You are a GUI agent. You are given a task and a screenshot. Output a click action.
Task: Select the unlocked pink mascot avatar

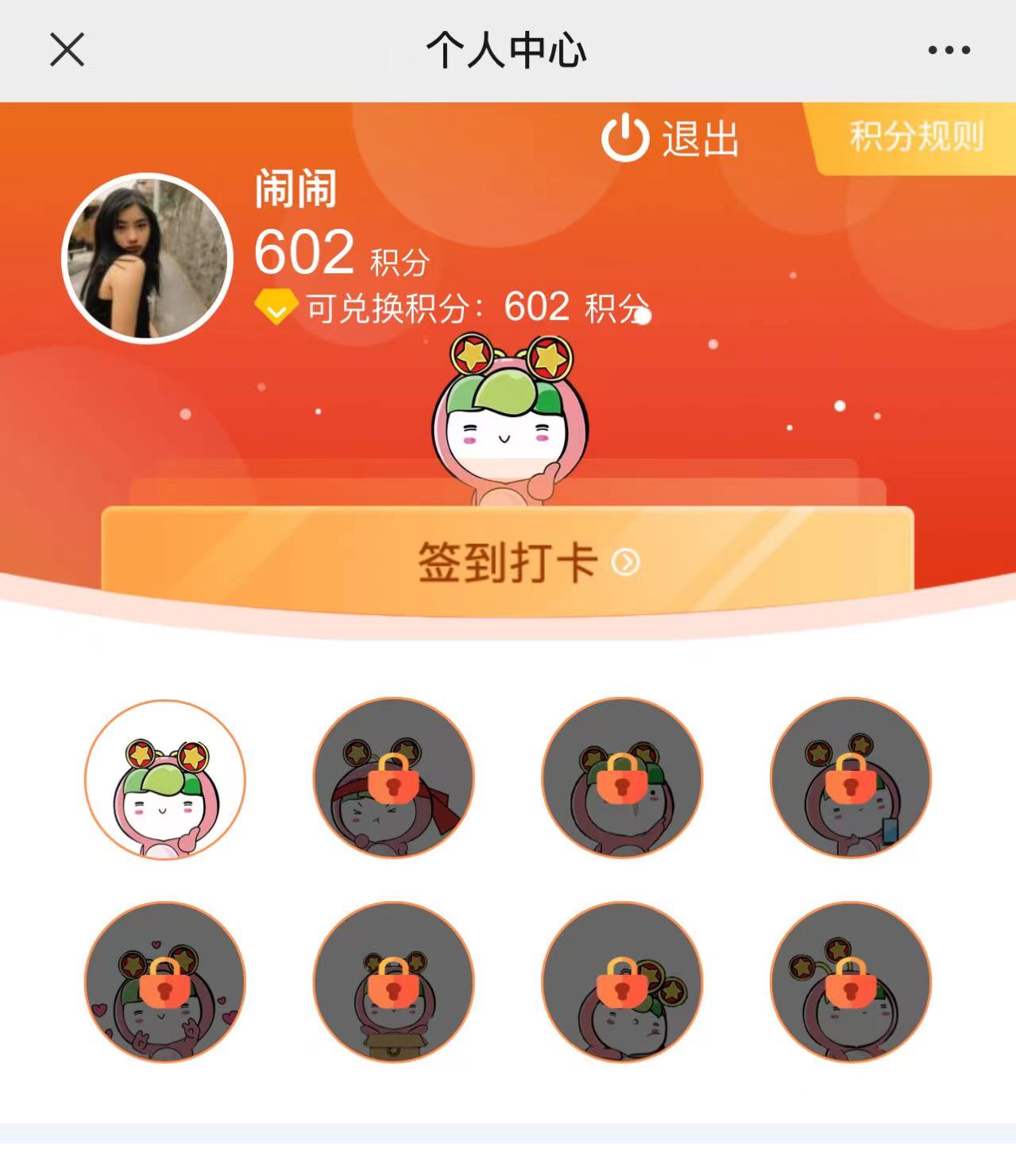coord(165,779)
